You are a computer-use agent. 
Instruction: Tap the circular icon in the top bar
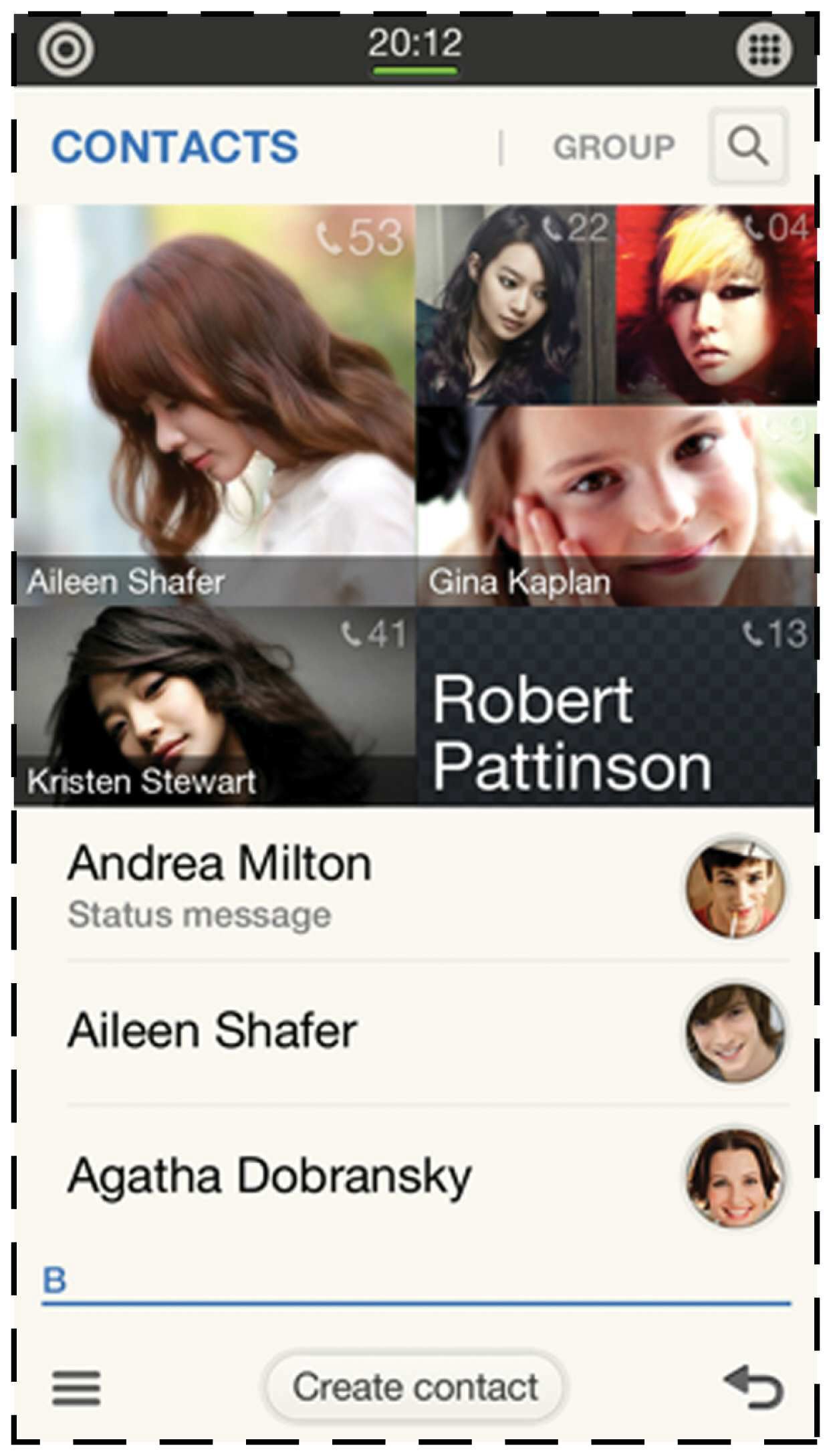point(66,49)
